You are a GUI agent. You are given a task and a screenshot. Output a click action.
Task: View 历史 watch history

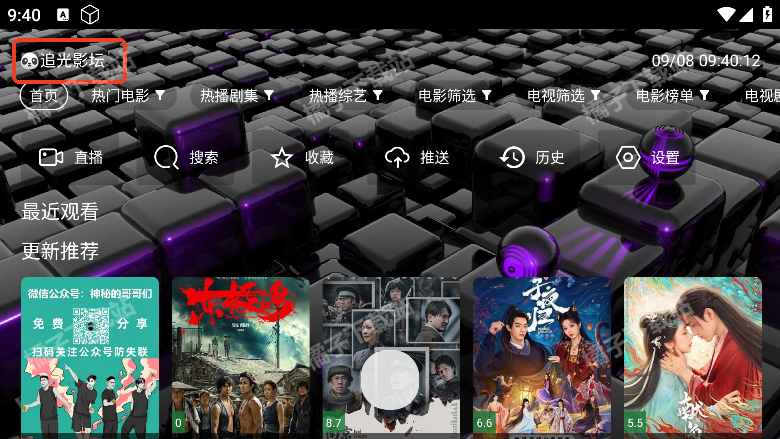tap(533, 157)
